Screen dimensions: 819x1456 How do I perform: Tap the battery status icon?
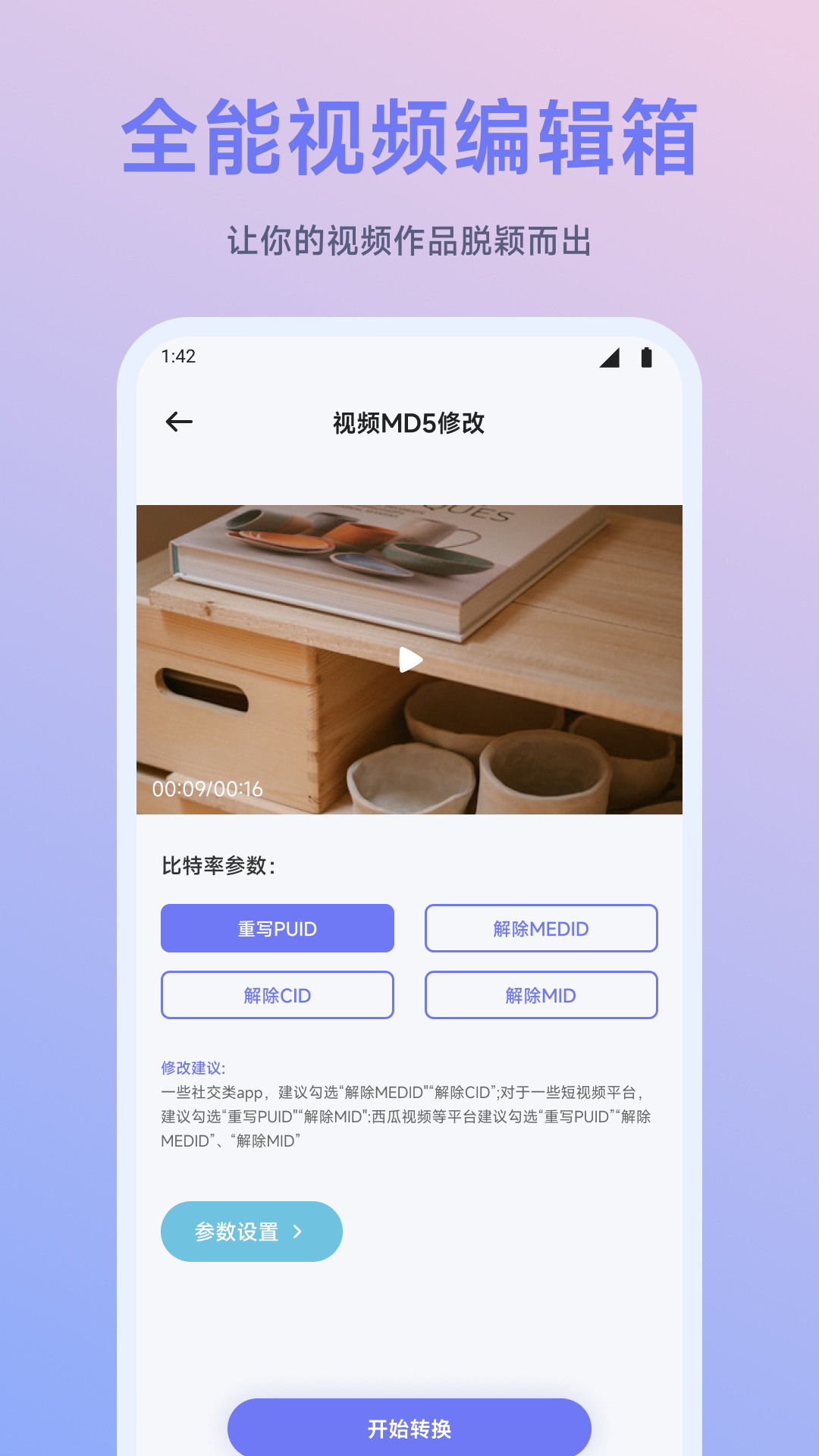tap(648, 359)
